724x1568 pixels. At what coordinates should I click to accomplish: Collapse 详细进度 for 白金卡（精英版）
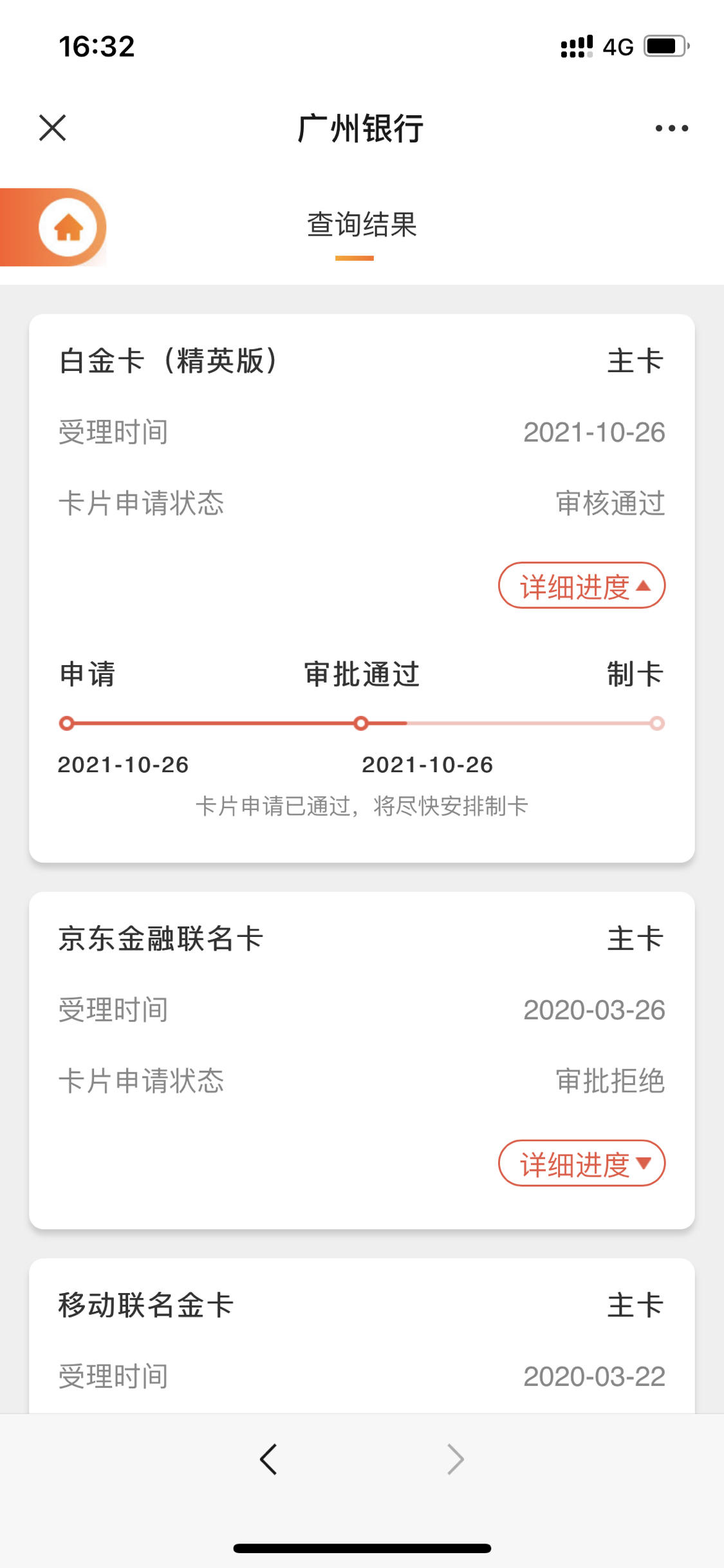coord(582,585)
